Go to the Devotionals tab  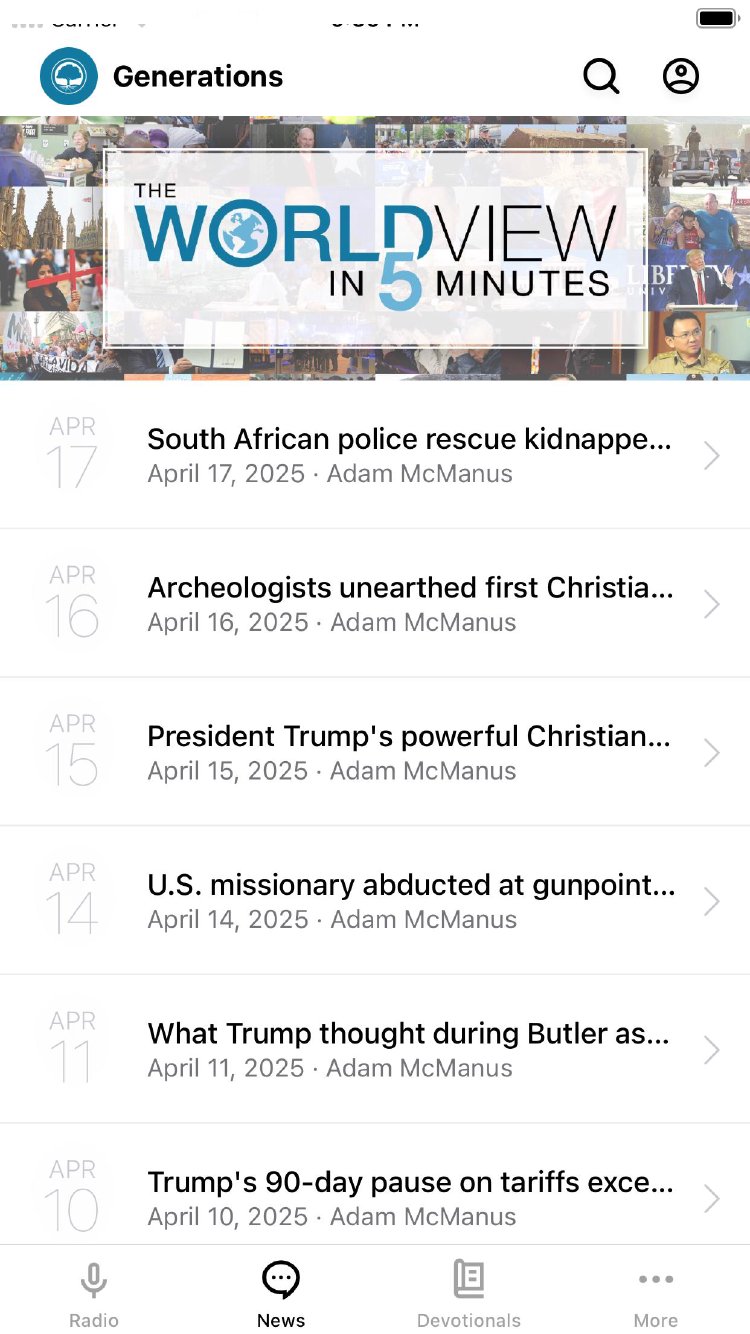[x=468, y=1292]
